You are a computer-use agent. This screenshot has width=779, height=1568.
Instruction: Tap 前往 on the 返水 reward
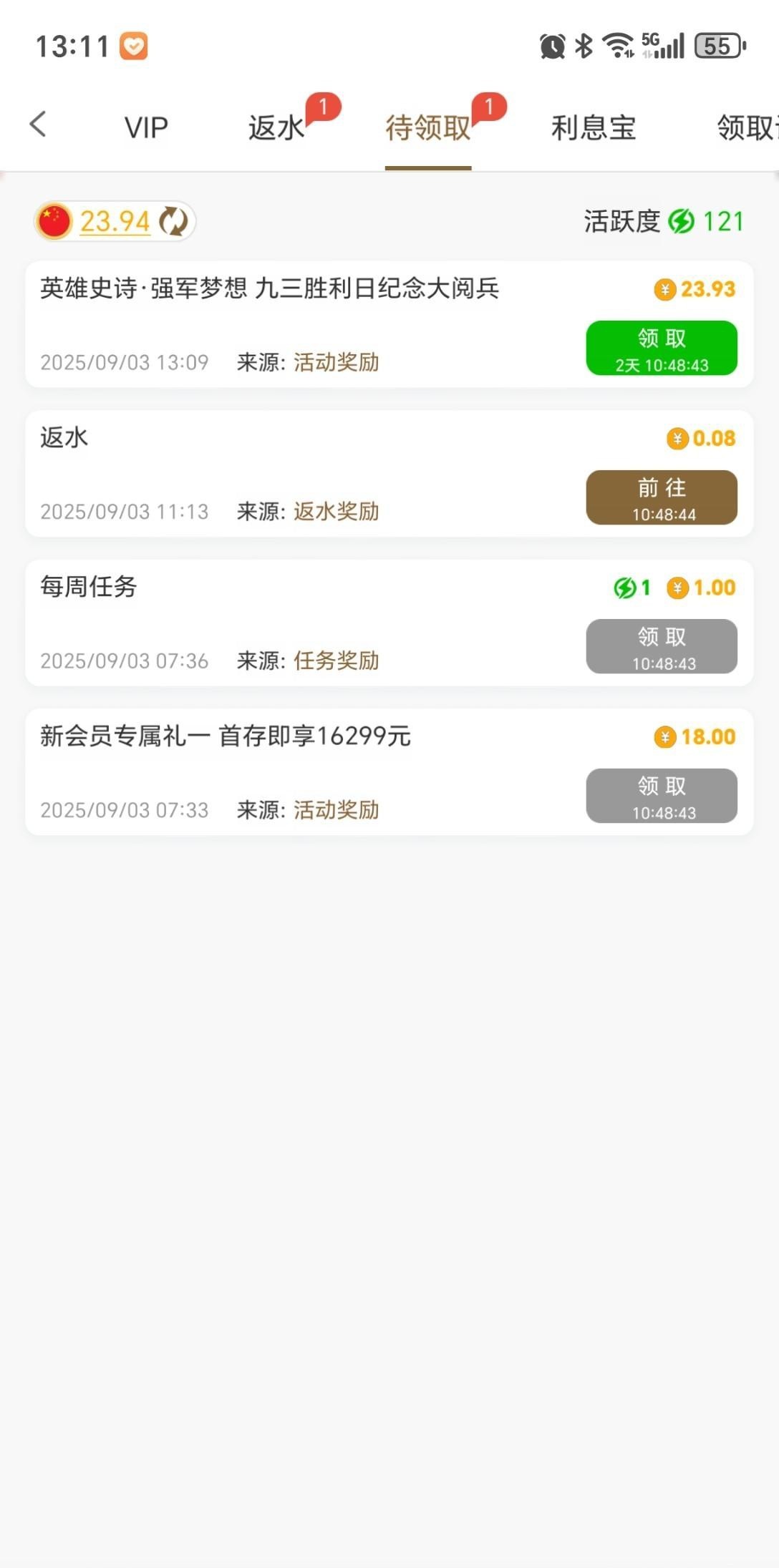662,497
